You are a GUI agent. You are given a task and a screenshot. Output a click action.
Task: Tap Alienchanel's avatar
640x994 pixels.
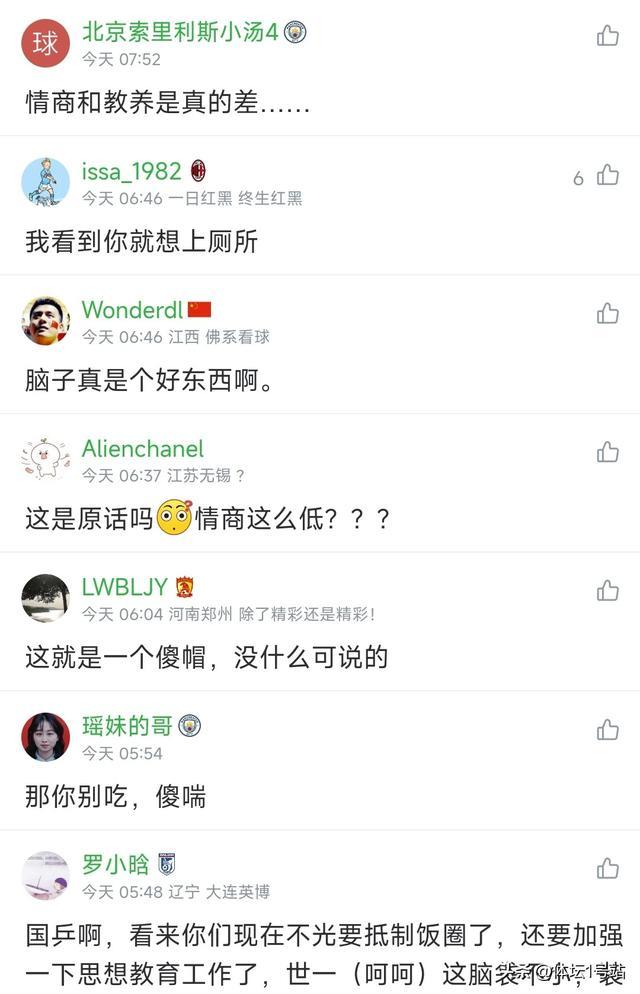[x=45, y=459]
